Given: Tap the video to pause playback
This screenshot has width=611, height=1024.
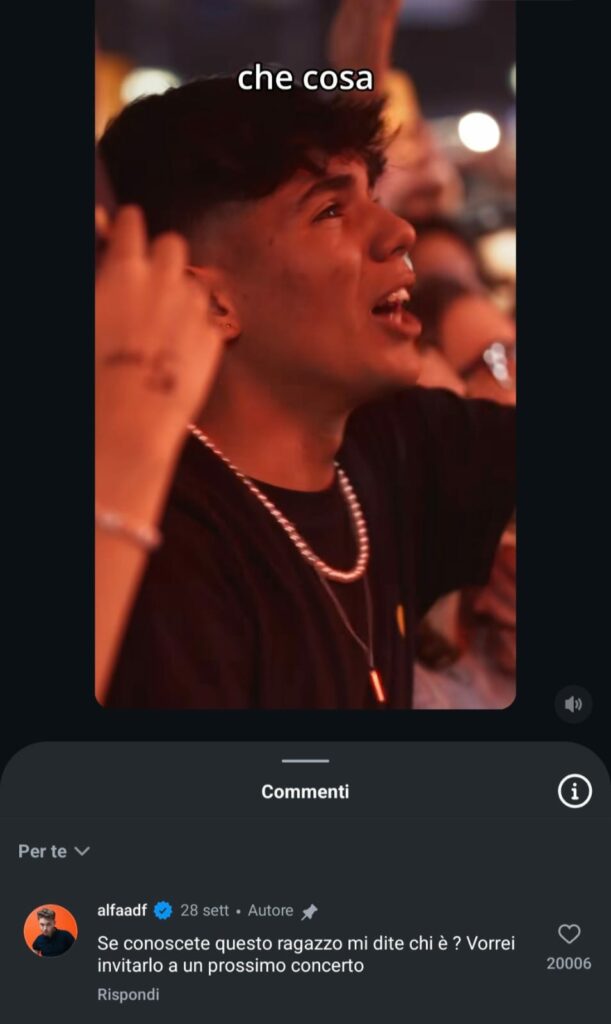Looking at the screenshot, I should click(x=305, y=400).
